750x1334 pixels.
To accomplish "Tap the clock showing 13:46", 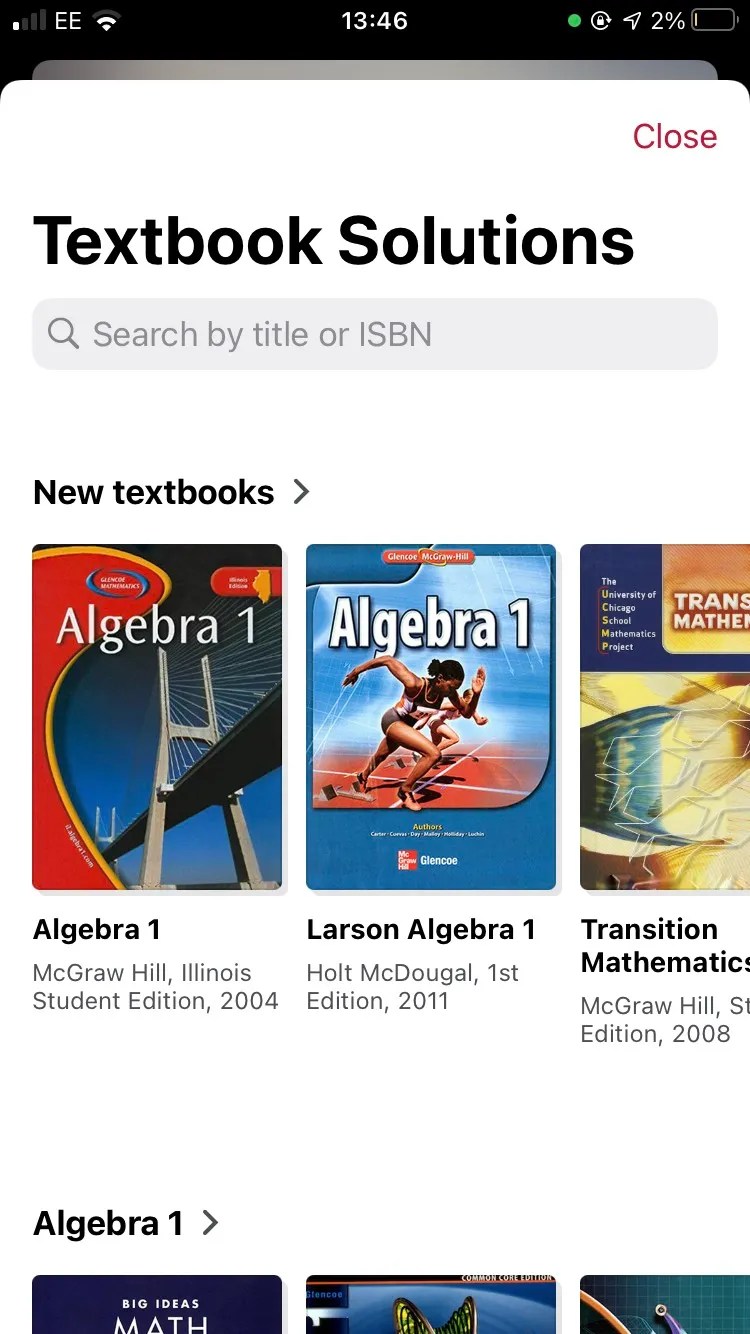I will (375, 20).
